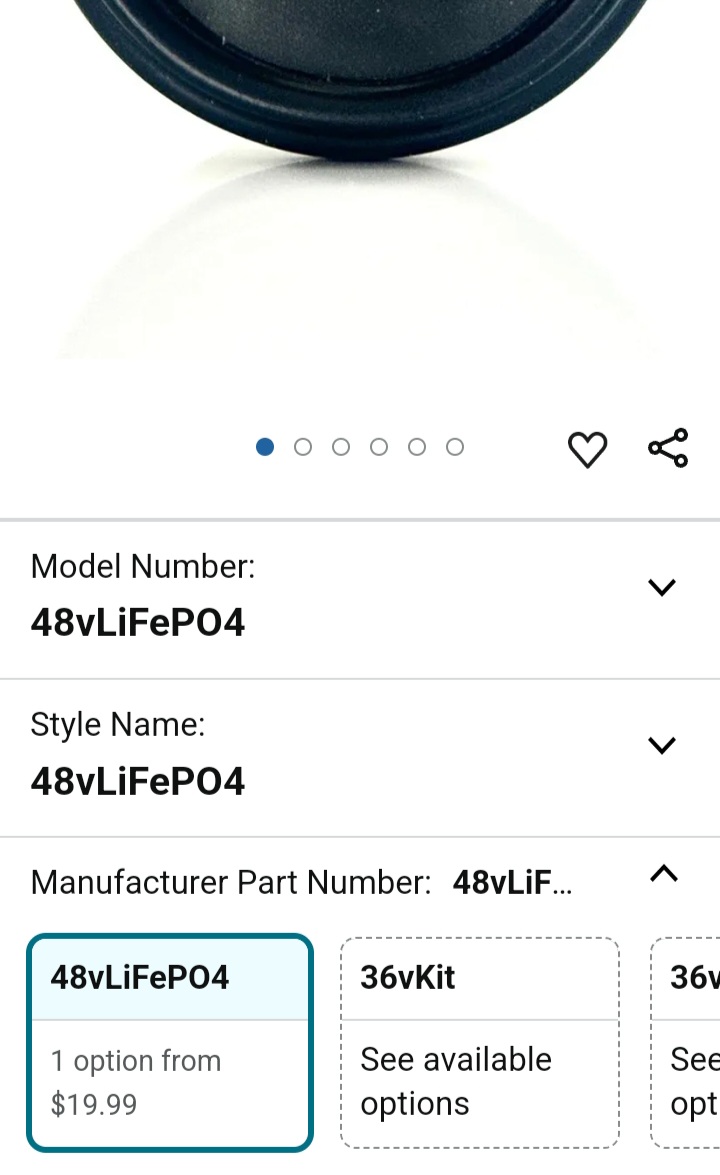
Task: Choose the 36vKit option card
Action: (x=480, y=1042)
